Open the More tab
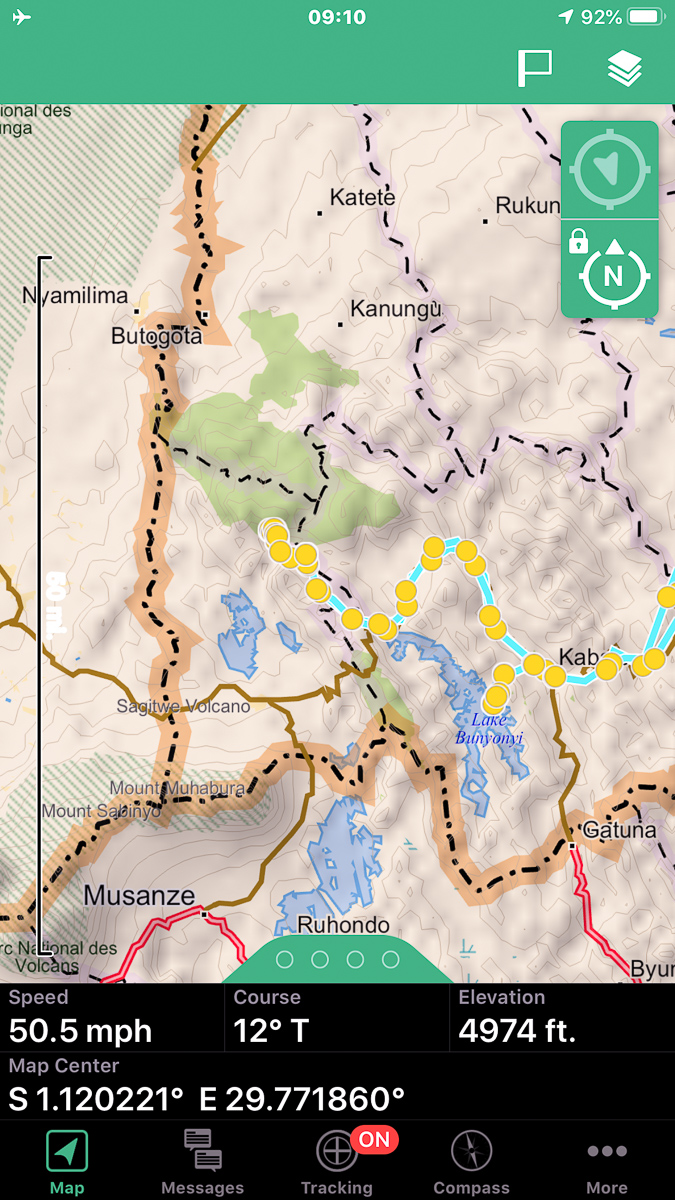The image size is (675, 1200). (x=607, y=1160)
